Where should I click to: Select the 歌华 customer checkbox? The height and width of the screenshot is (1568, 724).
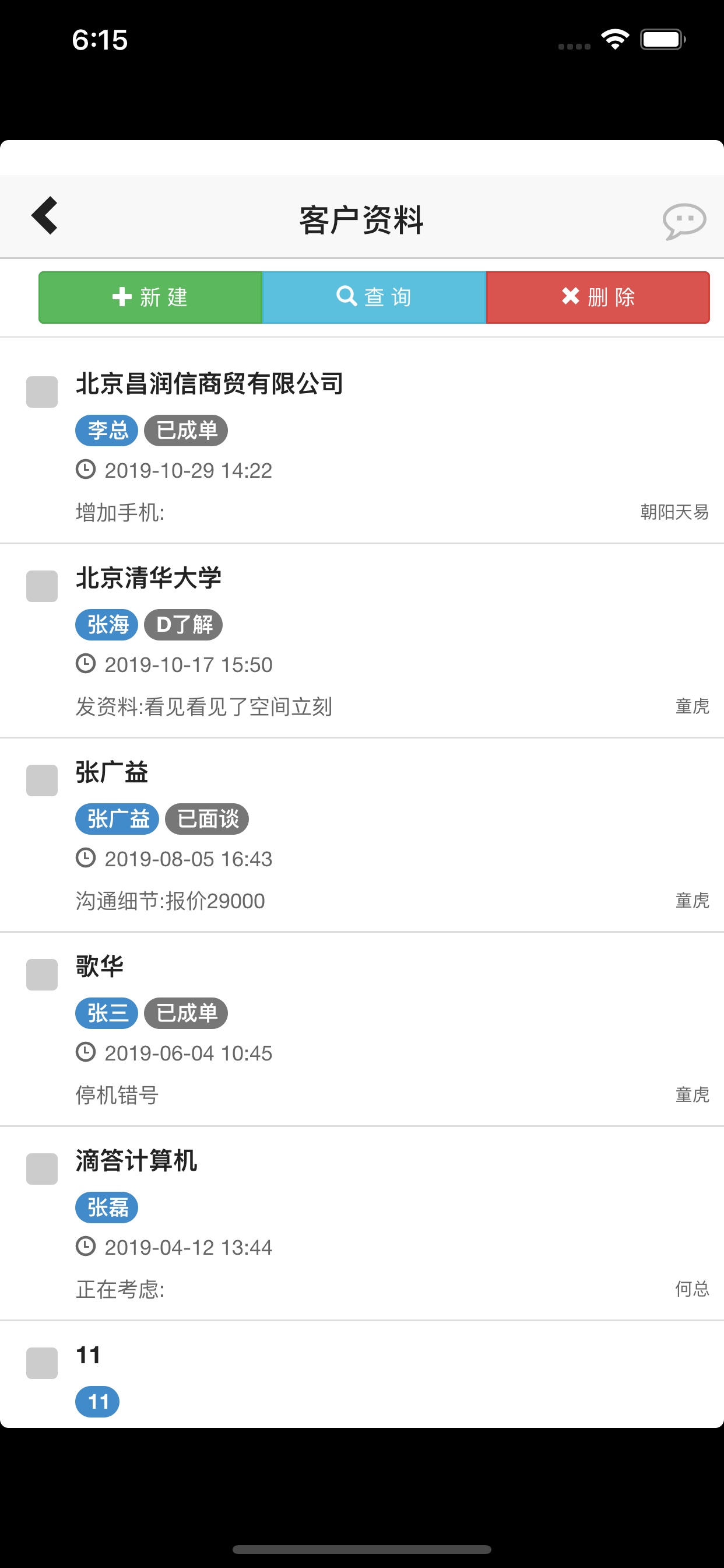[42, 974]
